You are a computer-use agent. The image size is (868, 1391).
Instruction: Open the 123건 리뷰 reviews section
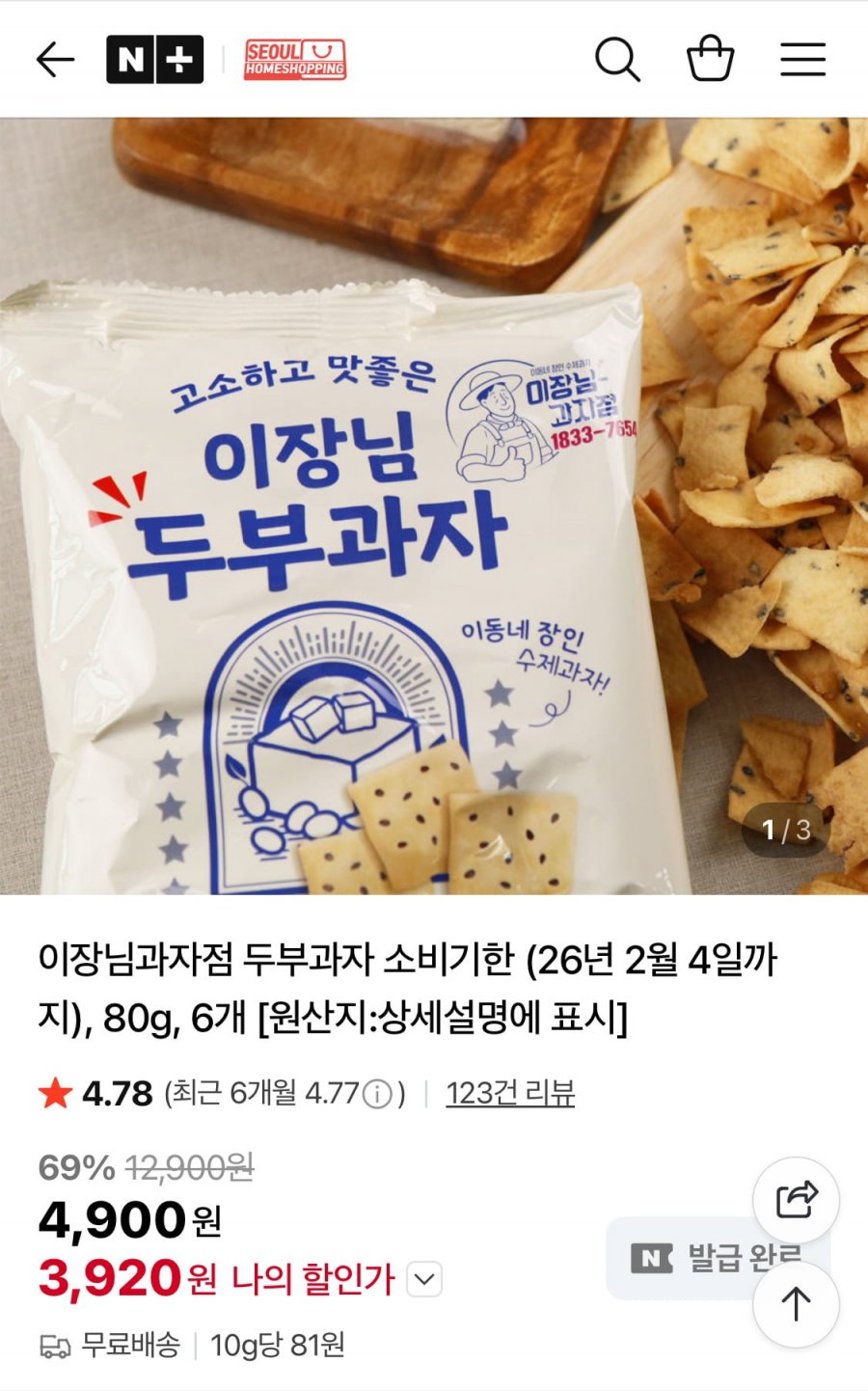(508, 1093)
